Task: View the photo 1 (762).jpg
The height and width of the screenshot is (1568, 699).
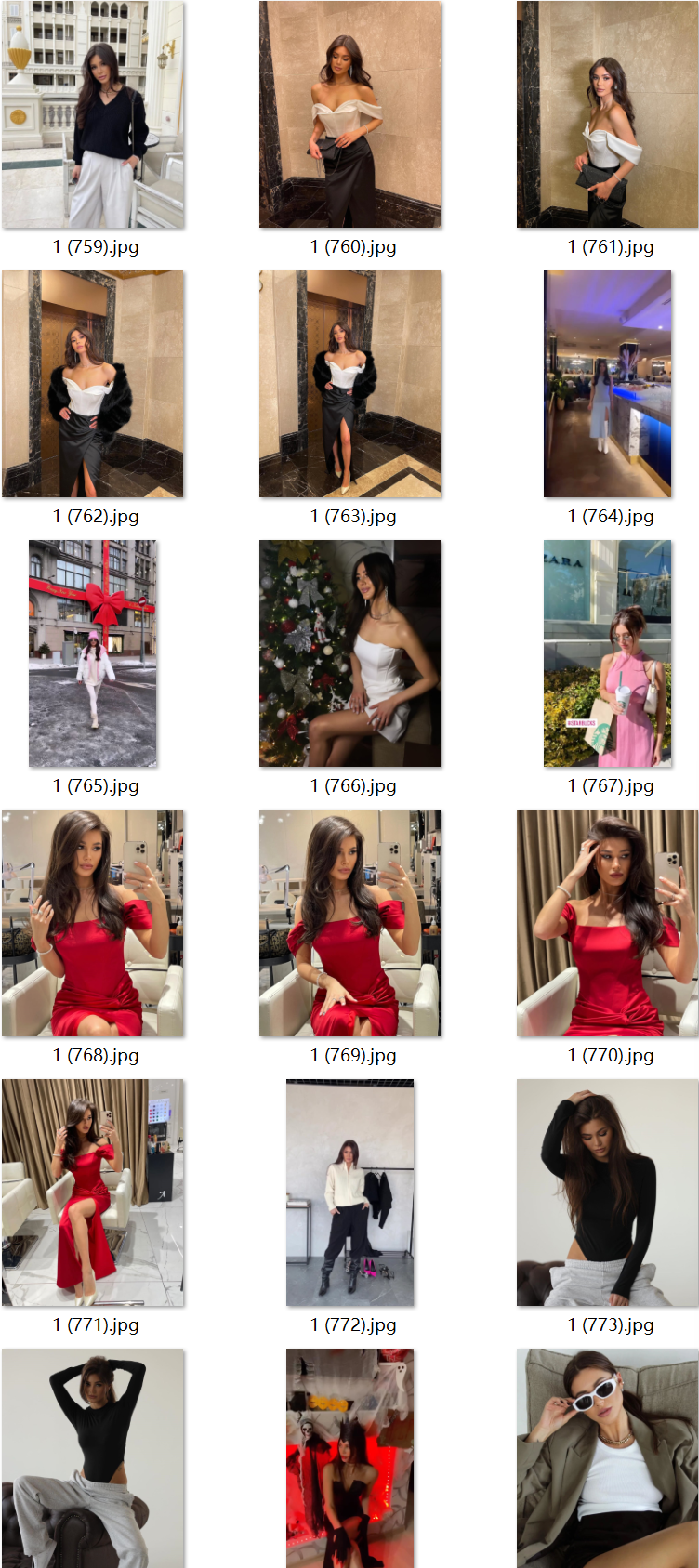Action: tap(93, 384)
